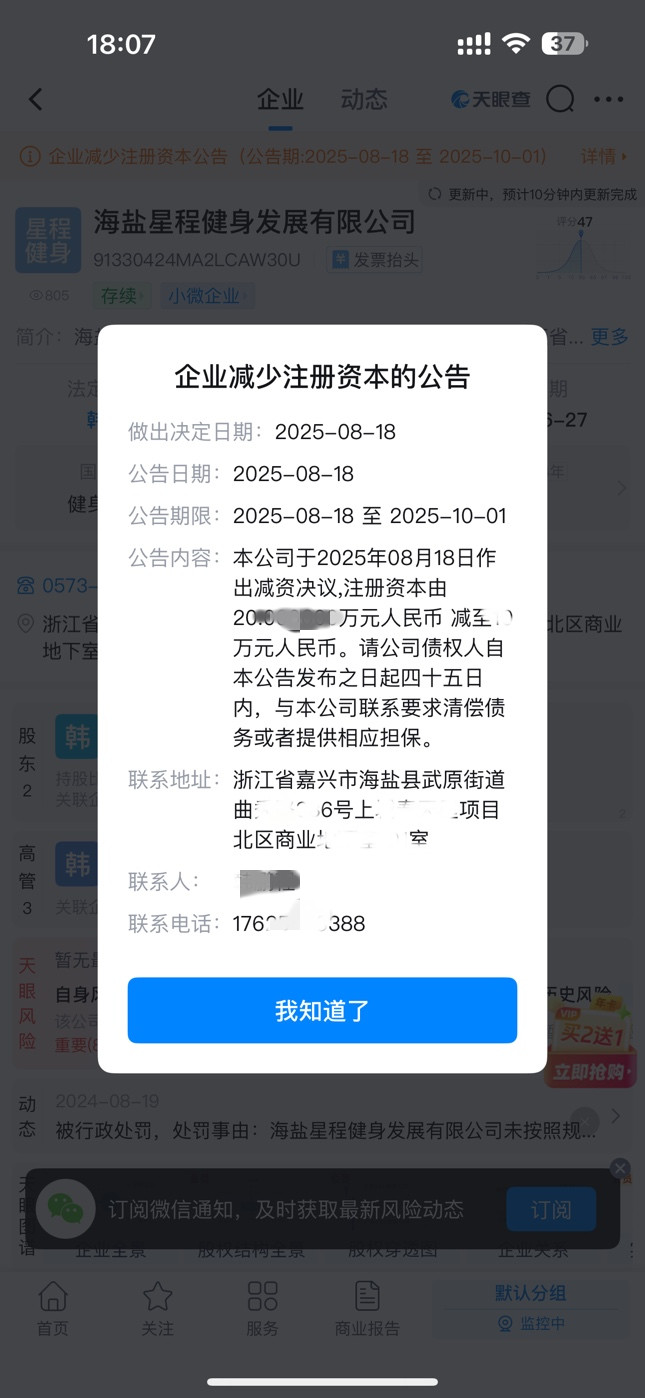Tap the 我知道了 button
The width and height of the screenshot is (645, 1398).
pos(322,1010)
